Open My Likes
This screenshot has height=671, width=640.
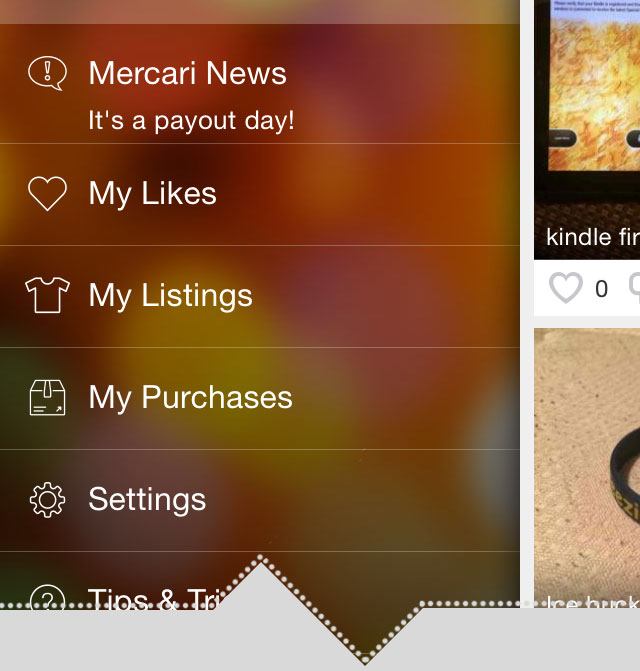click(152, 194)
